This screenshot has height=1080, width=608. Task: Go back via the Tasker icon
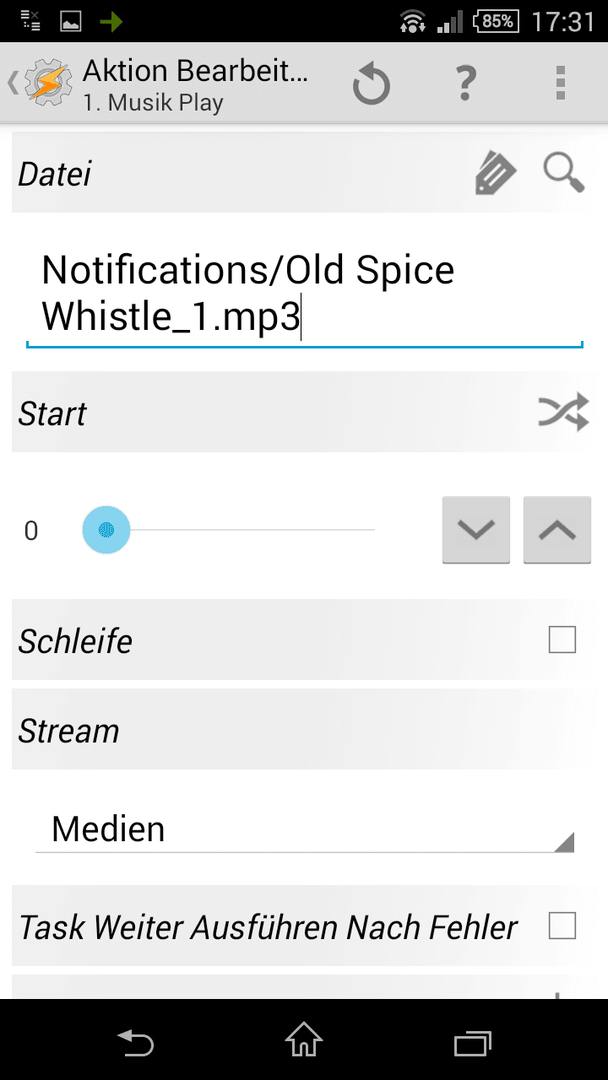[x=40, y=83]
